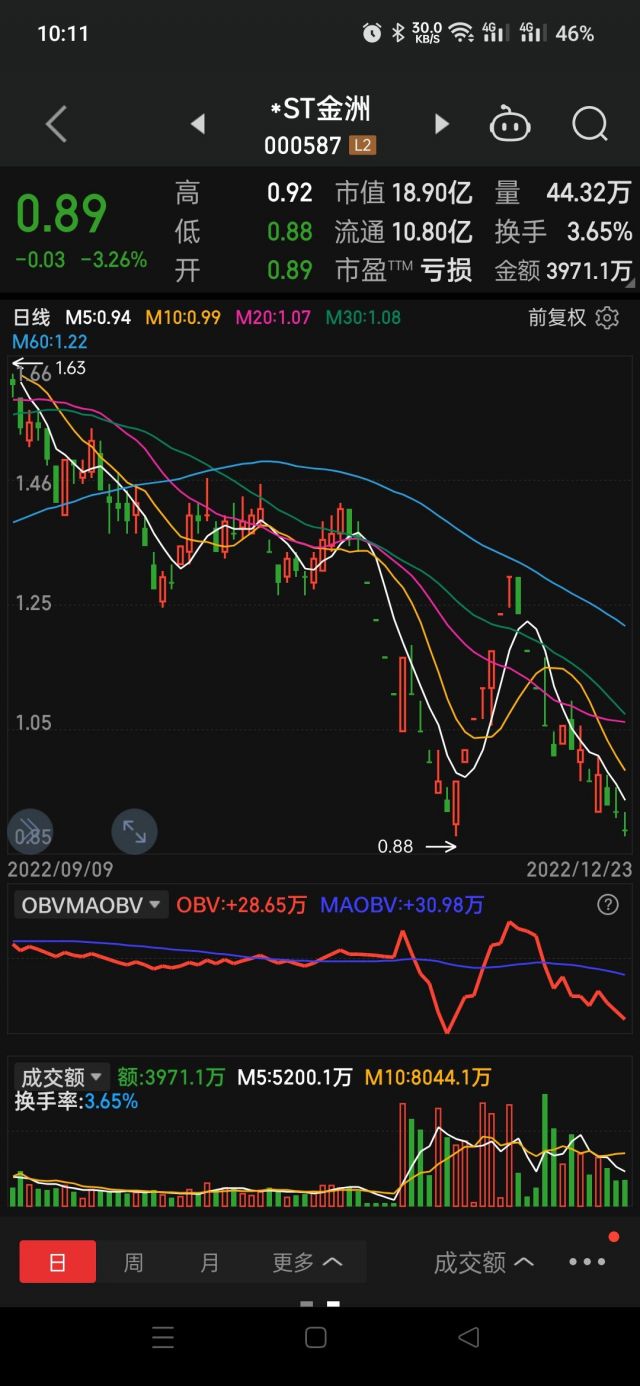Open the stock search
Screen dimensions: 640x1386
[x=590, y=125]
